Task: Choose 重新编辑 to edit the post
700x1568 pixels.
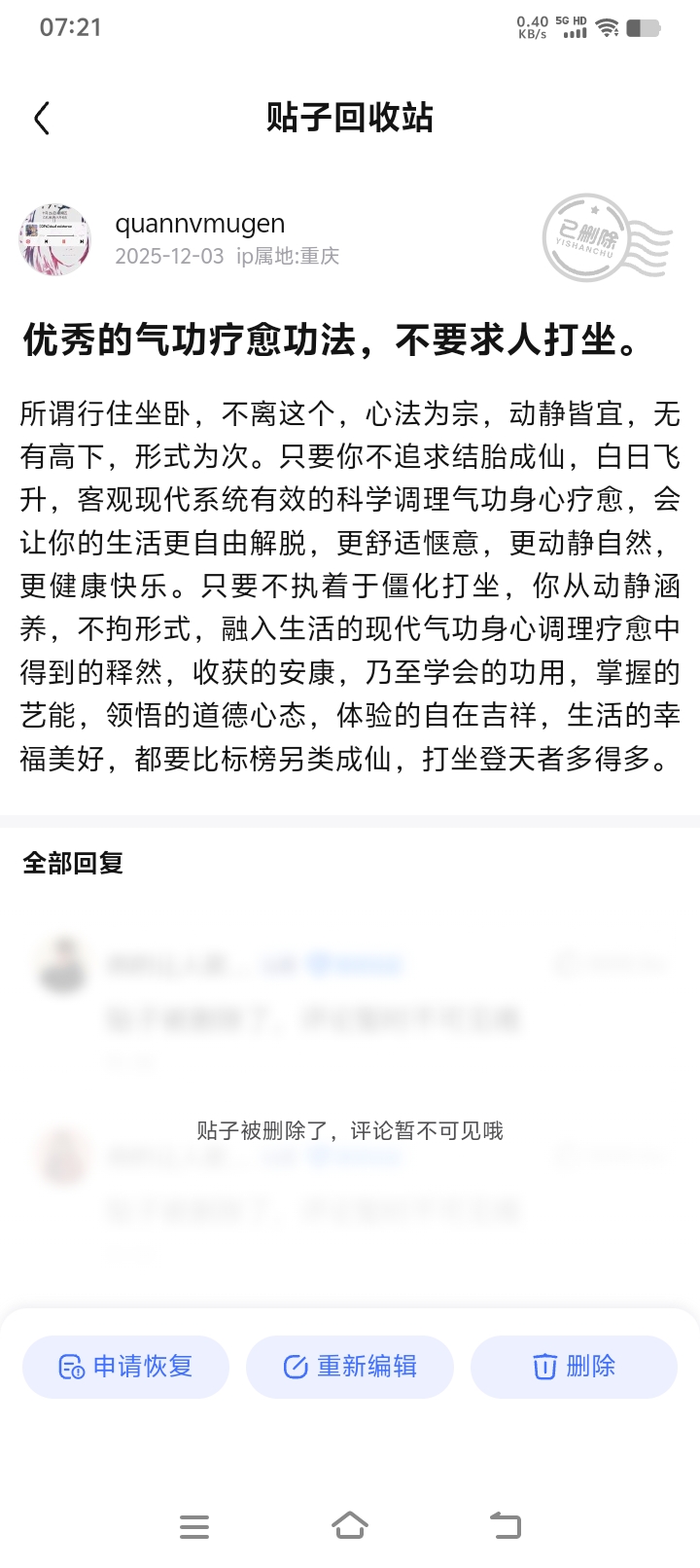Action: click(x=350, y=1367)
